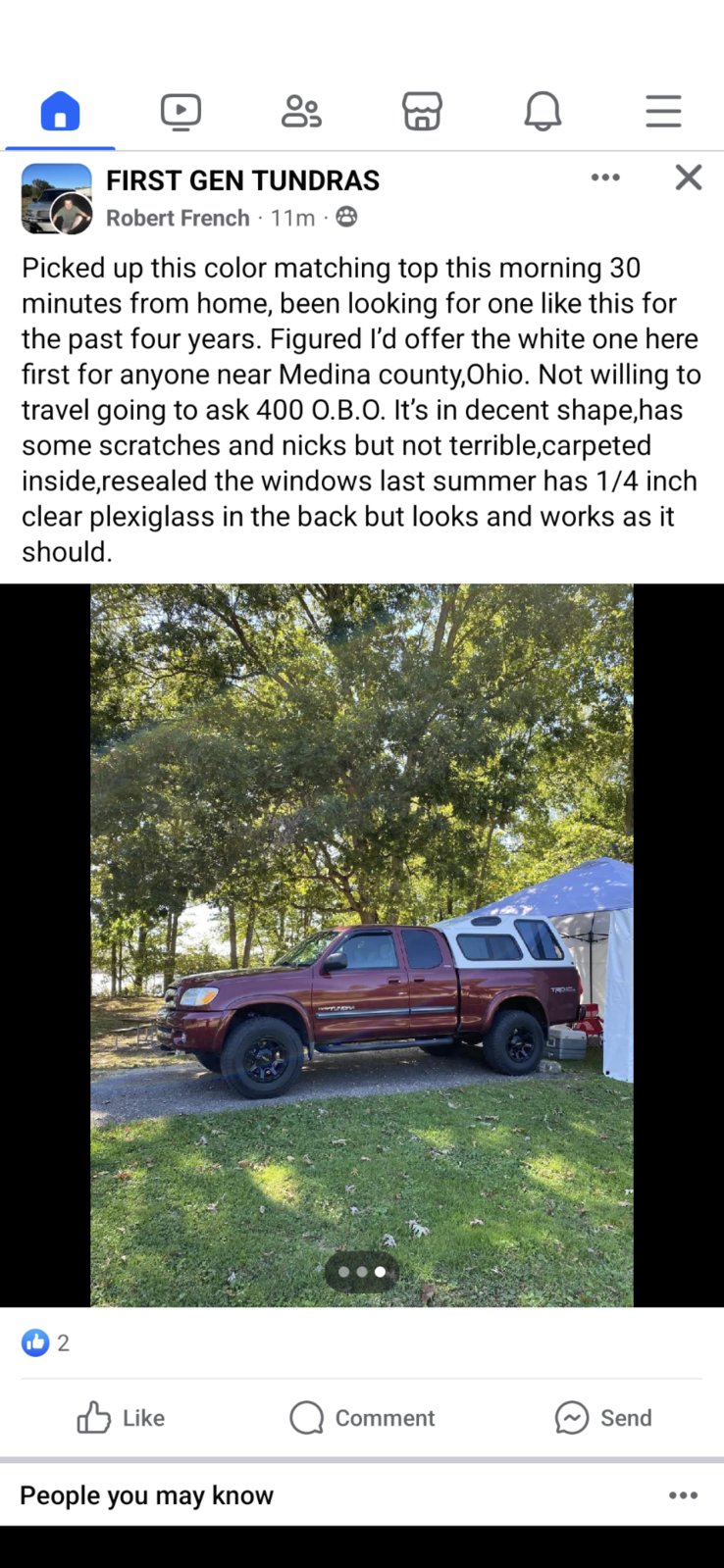The image size is (724, 1568).
Task: Open the Friends tab
Action: pyautogui.click(x=301, y=111)
